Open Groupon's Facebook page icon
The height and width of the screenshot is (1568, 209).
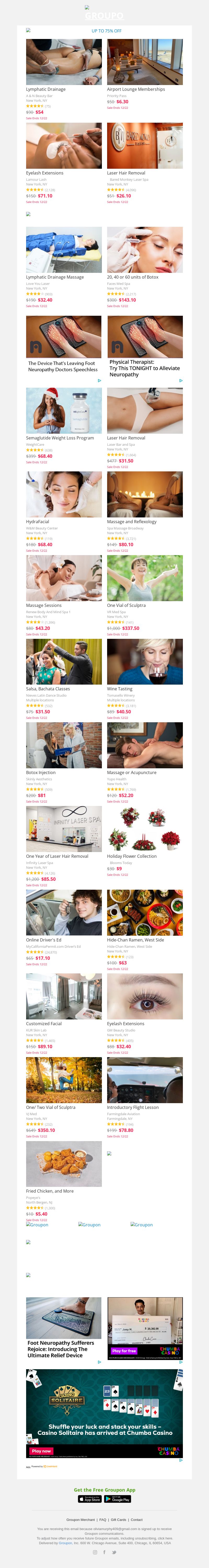point(104,1552)
